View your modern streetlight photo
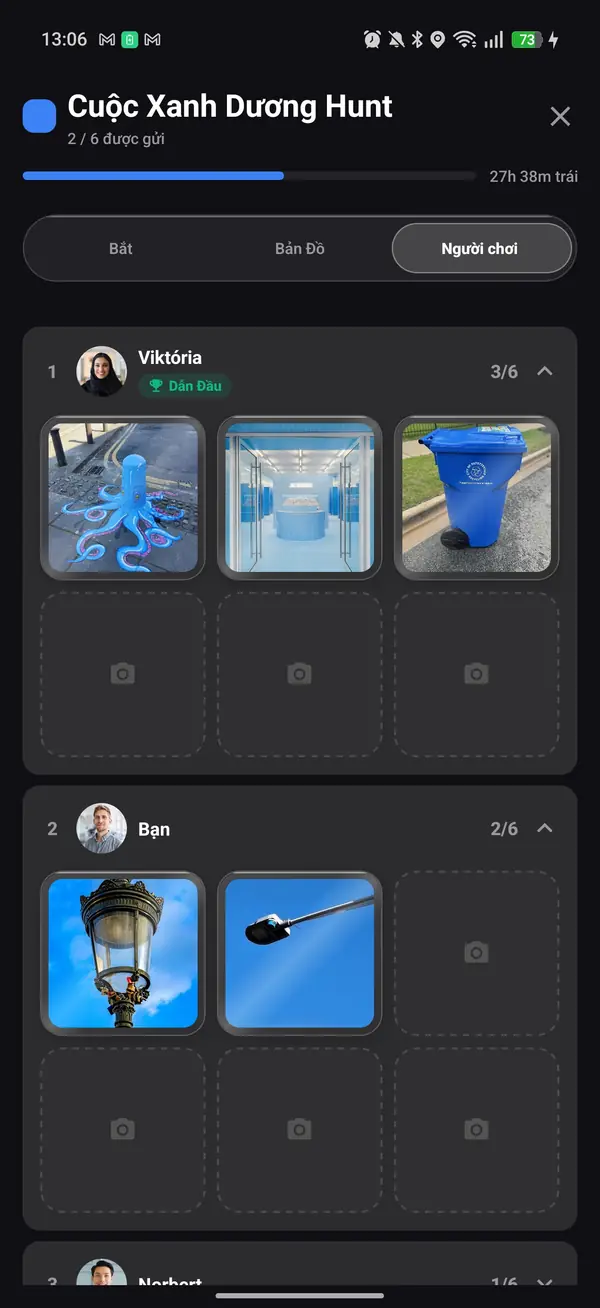 [x=300, y=953]
